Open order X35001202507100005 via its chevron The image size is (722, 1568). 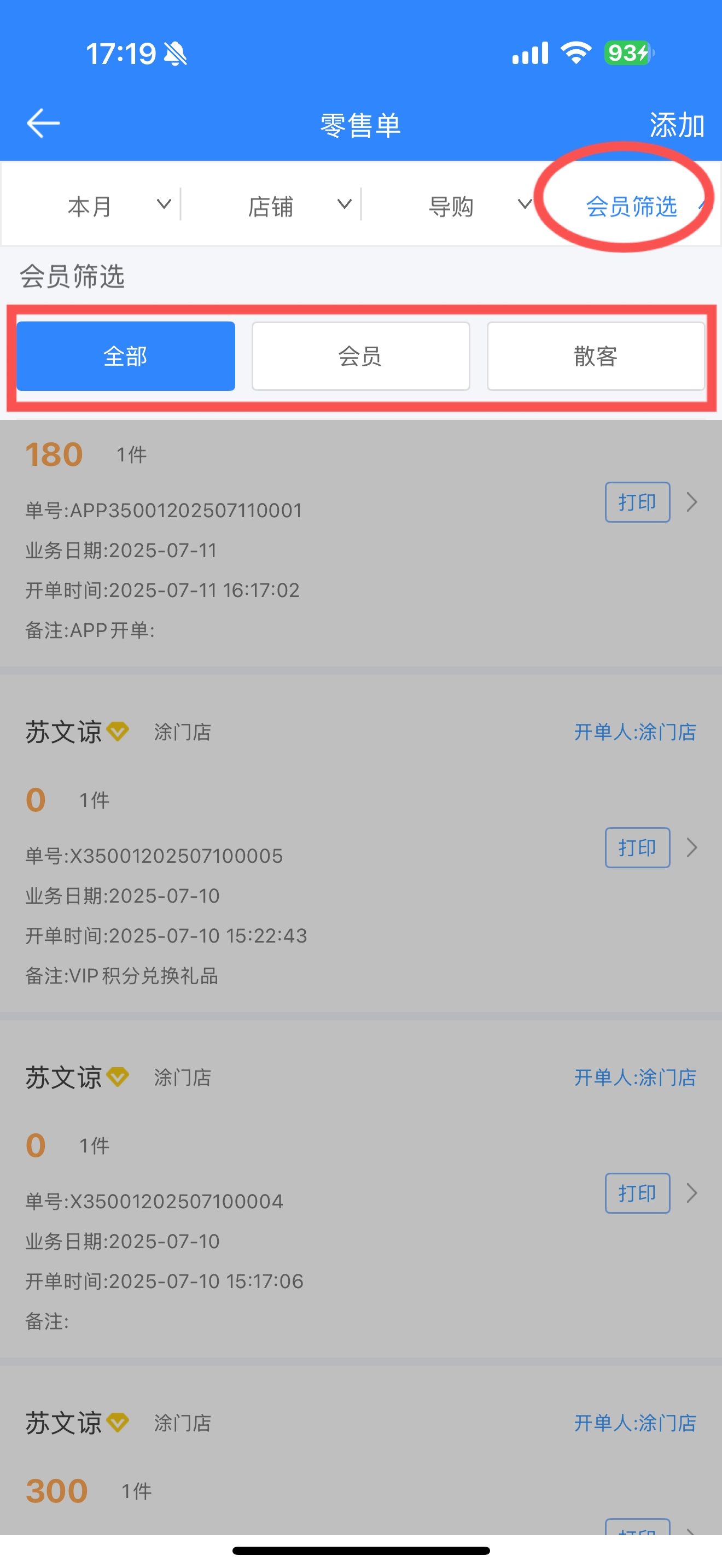691,847
